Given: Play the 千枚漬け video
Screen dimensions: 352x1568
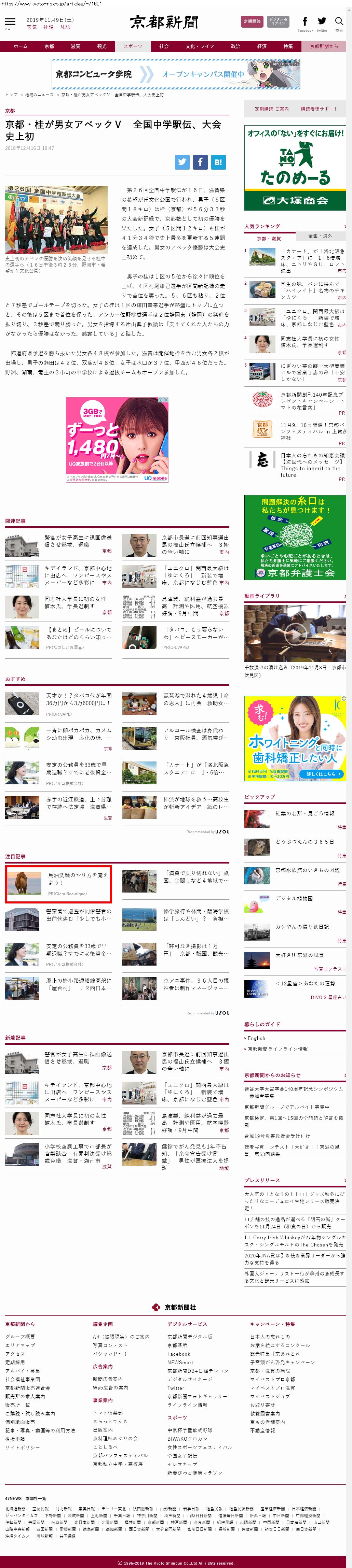Looking at the screenshot, I should [295, 634].
